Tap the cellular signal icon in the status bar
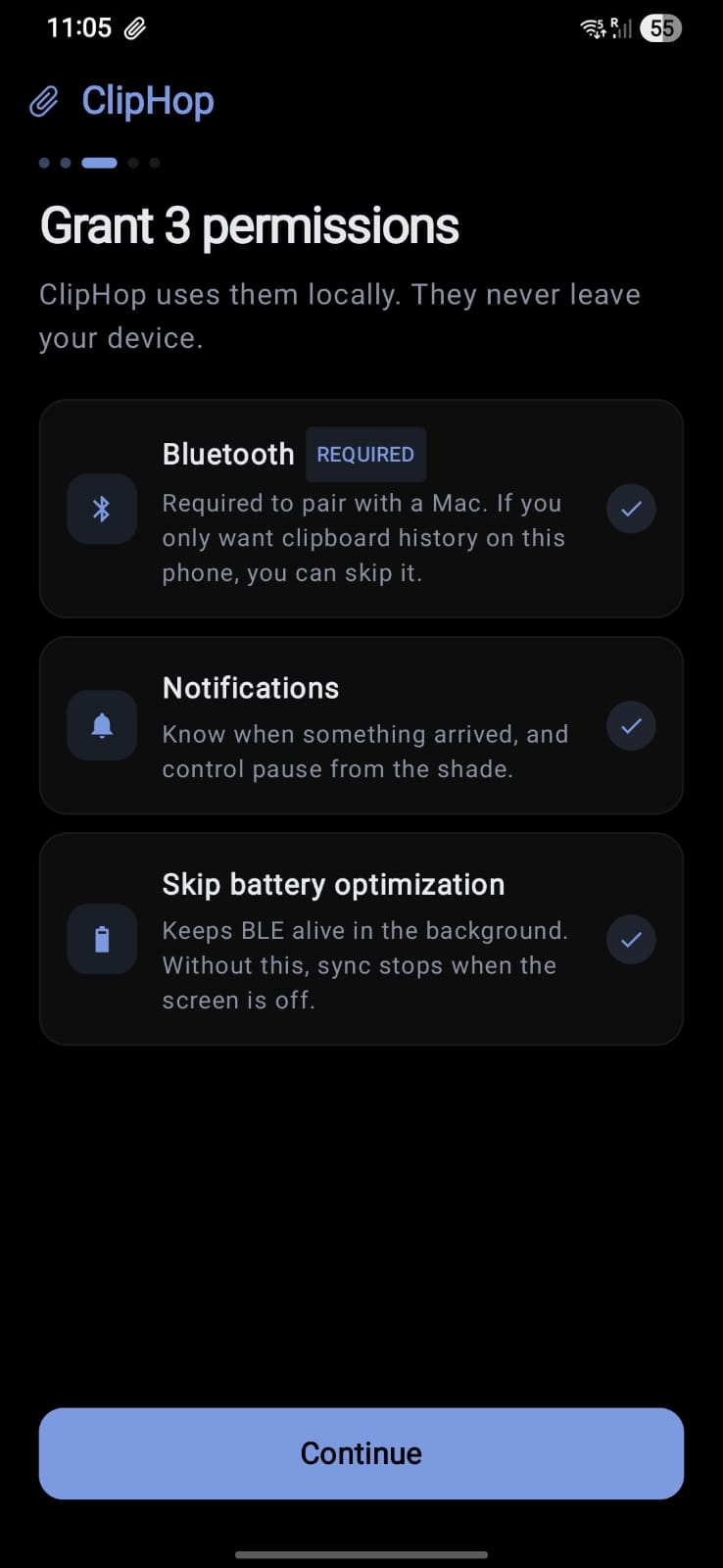Image resolution: width=723 pixels, height=1568 pixels. coord(623,27)
